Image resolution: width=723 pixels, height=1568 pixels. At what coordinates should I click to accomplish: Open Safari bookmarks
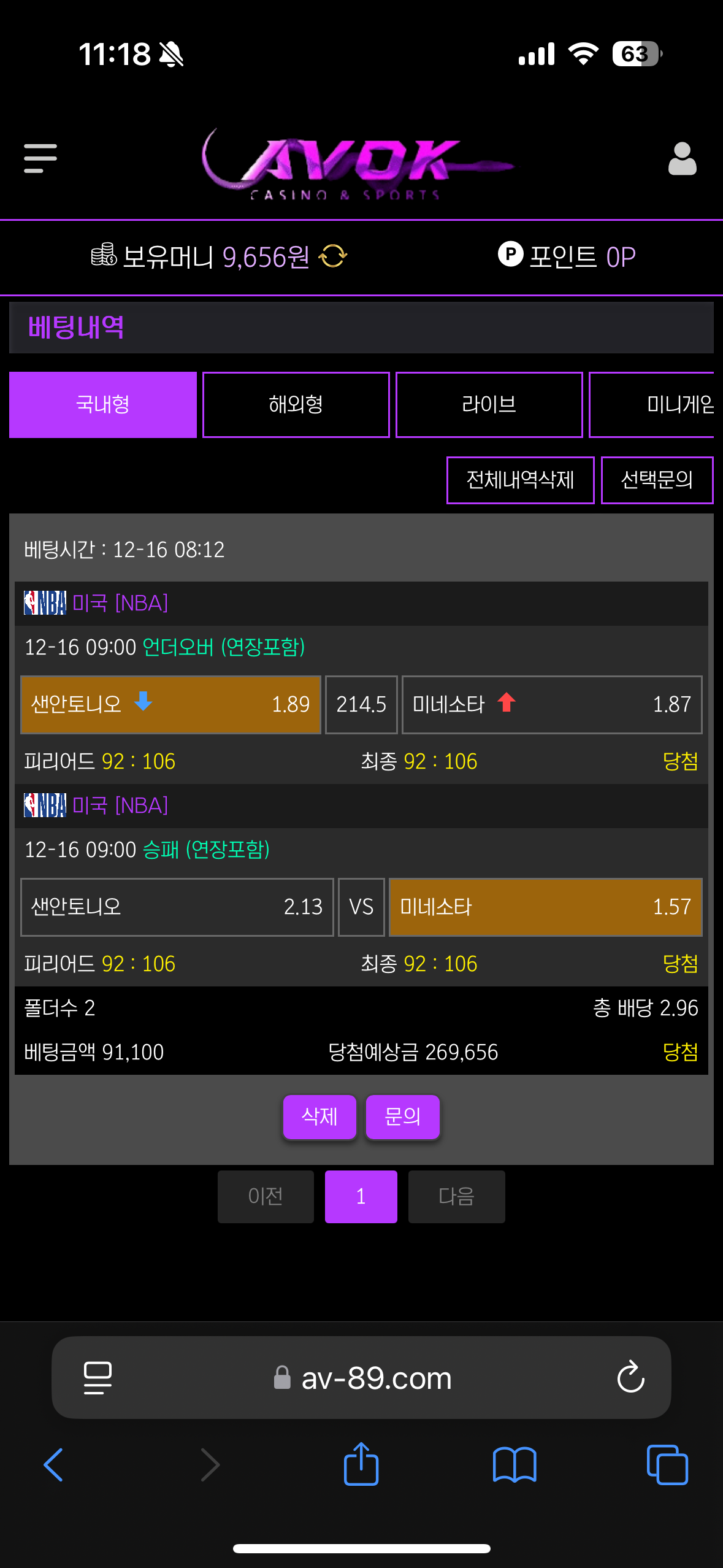tap(515, 1465)
